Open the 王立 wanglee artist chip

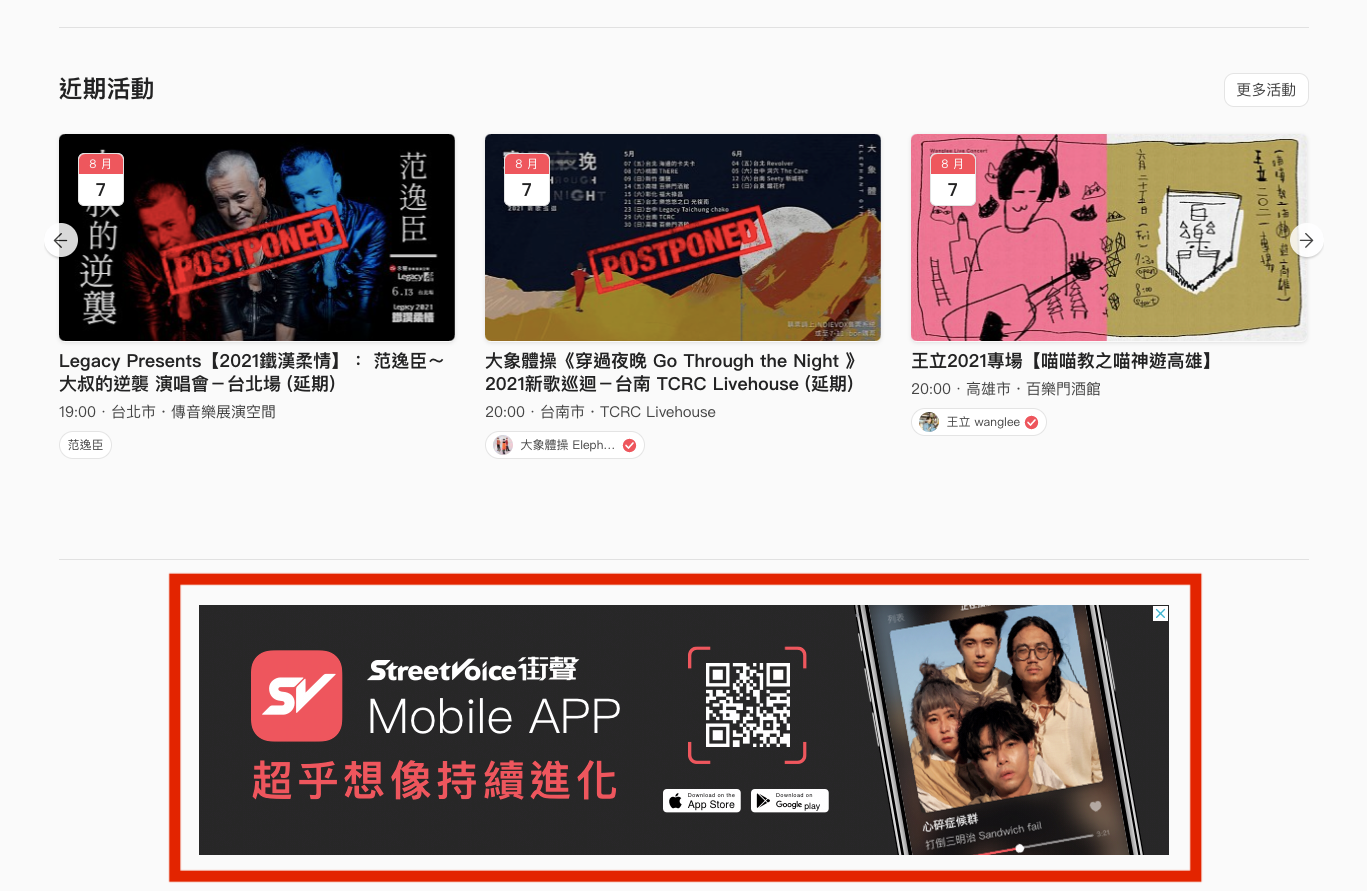pyautogui.click(x=978, y=422)
